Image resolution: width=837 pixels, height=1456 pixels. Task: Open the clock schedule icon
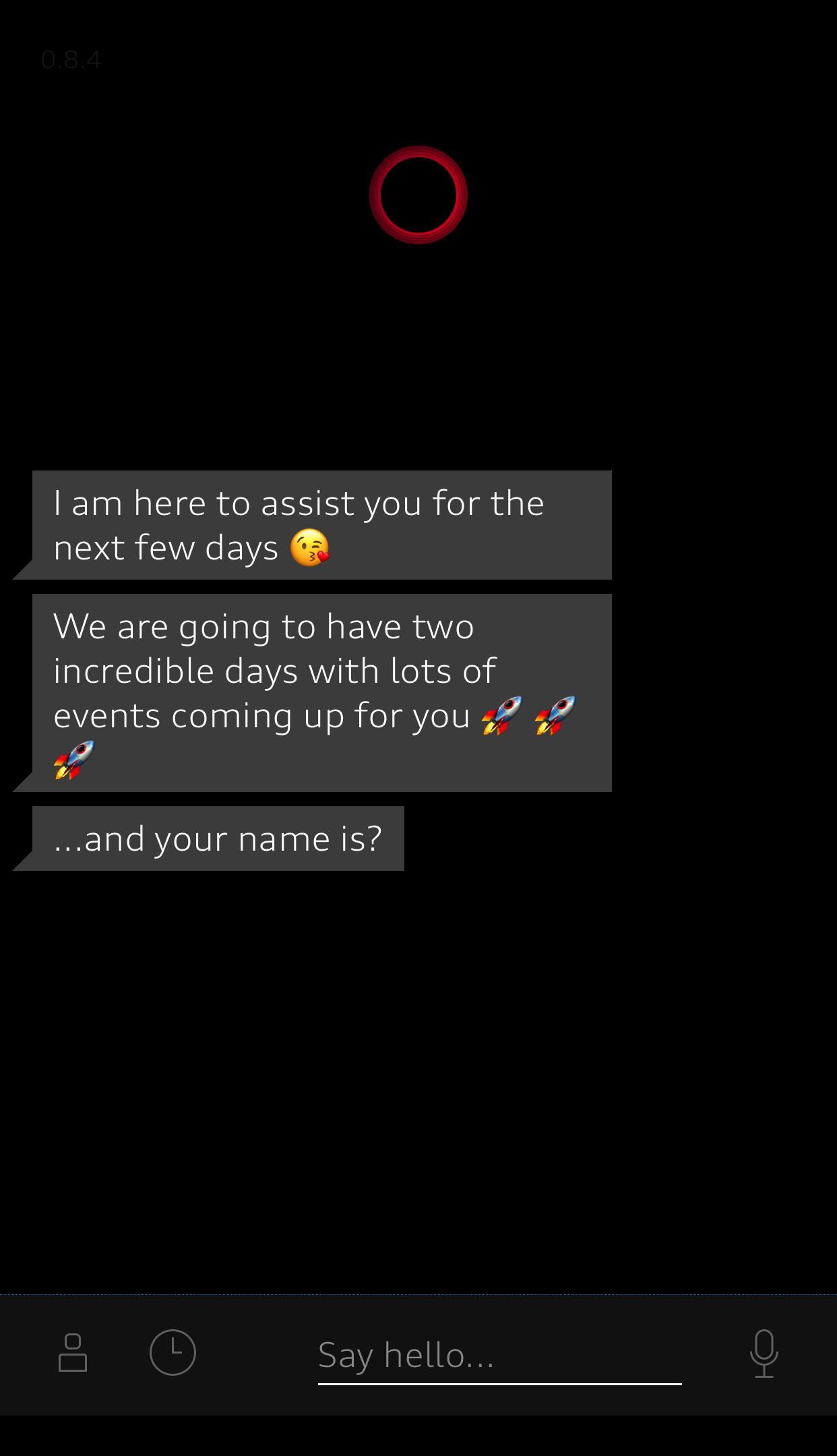(173, 1352)
